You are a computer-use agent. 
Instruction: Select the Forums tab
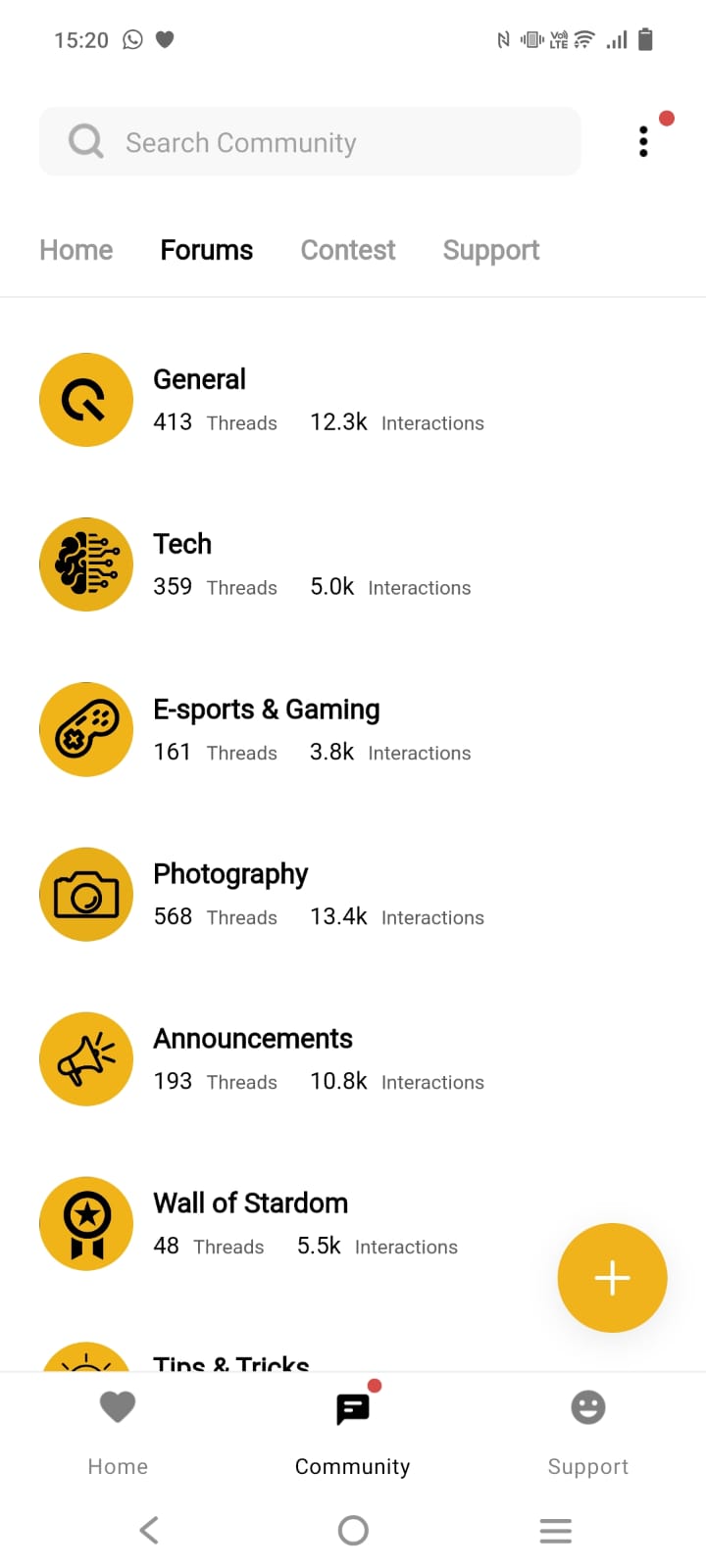tap(207, 251)
